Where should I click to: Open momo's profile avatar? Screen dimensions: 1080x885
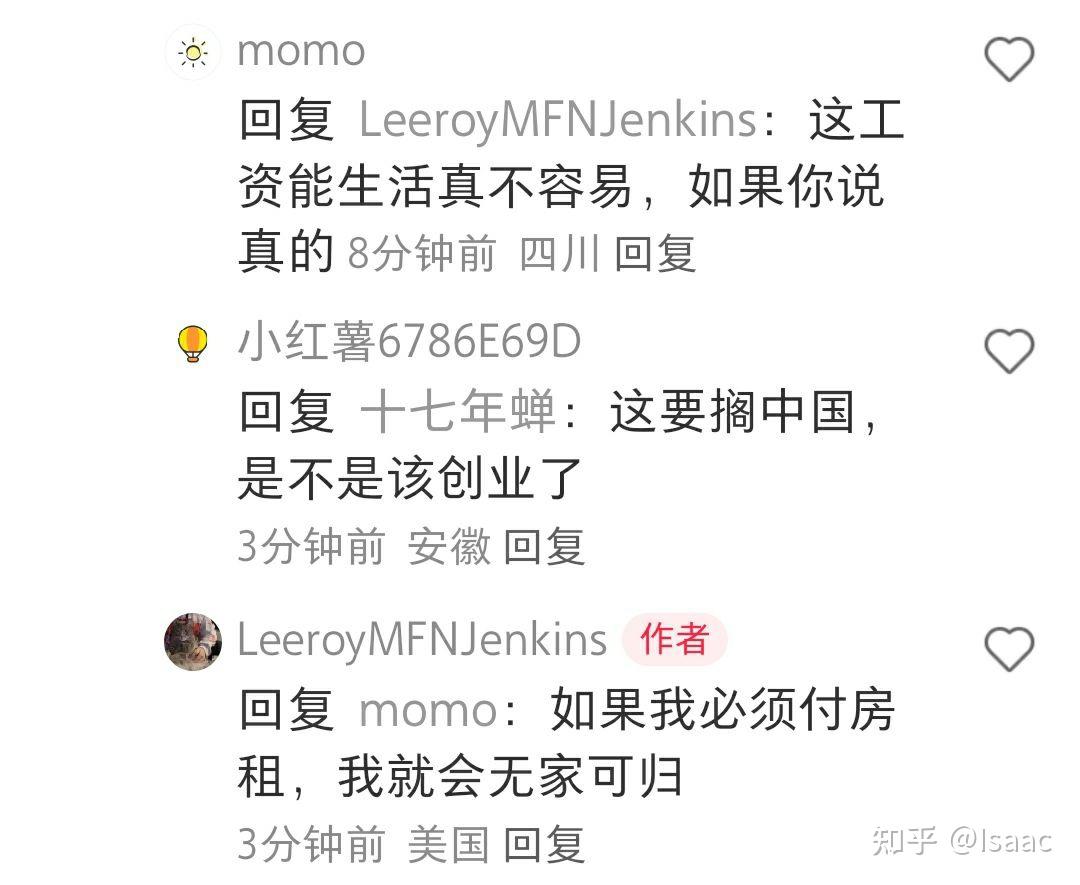coord(192,51)
